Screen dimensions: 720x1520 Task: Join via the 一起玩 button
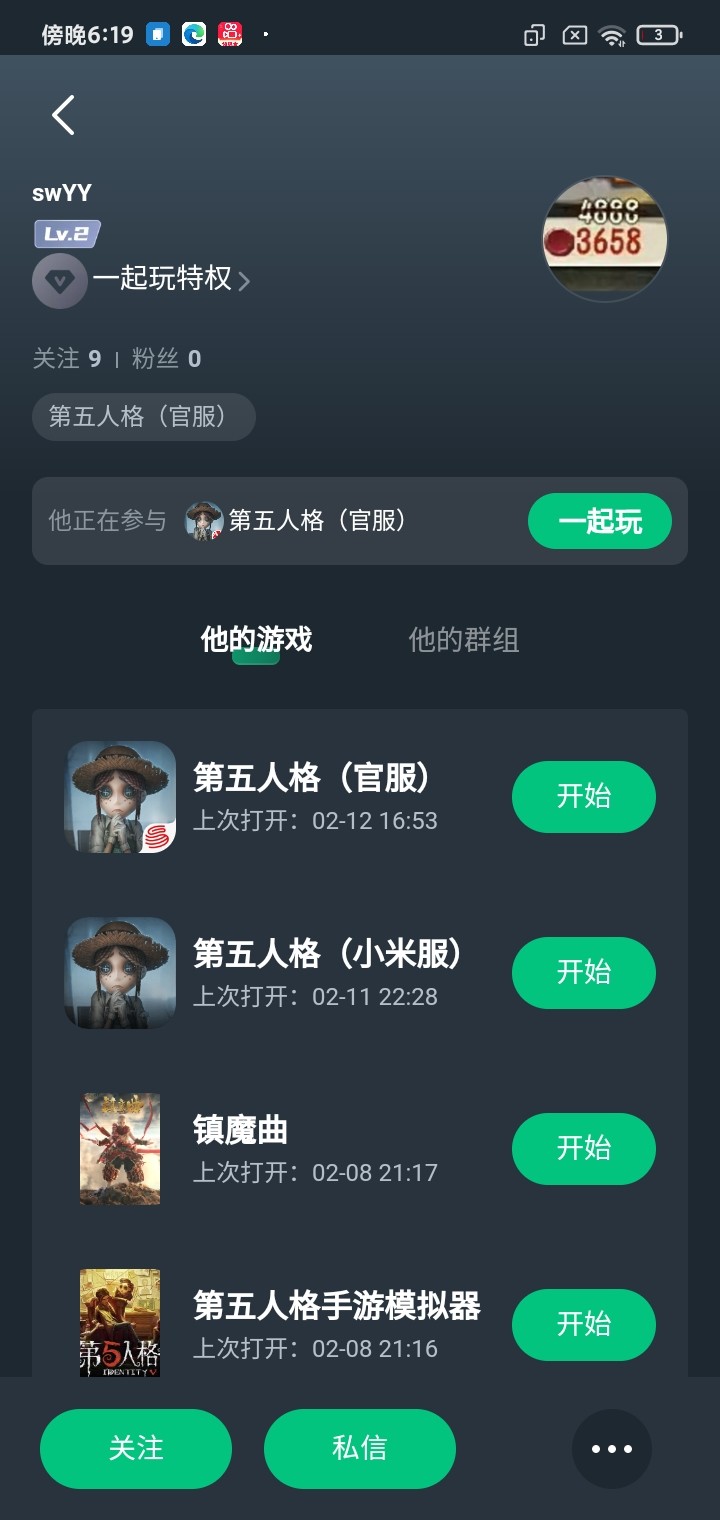pos(599,521)
